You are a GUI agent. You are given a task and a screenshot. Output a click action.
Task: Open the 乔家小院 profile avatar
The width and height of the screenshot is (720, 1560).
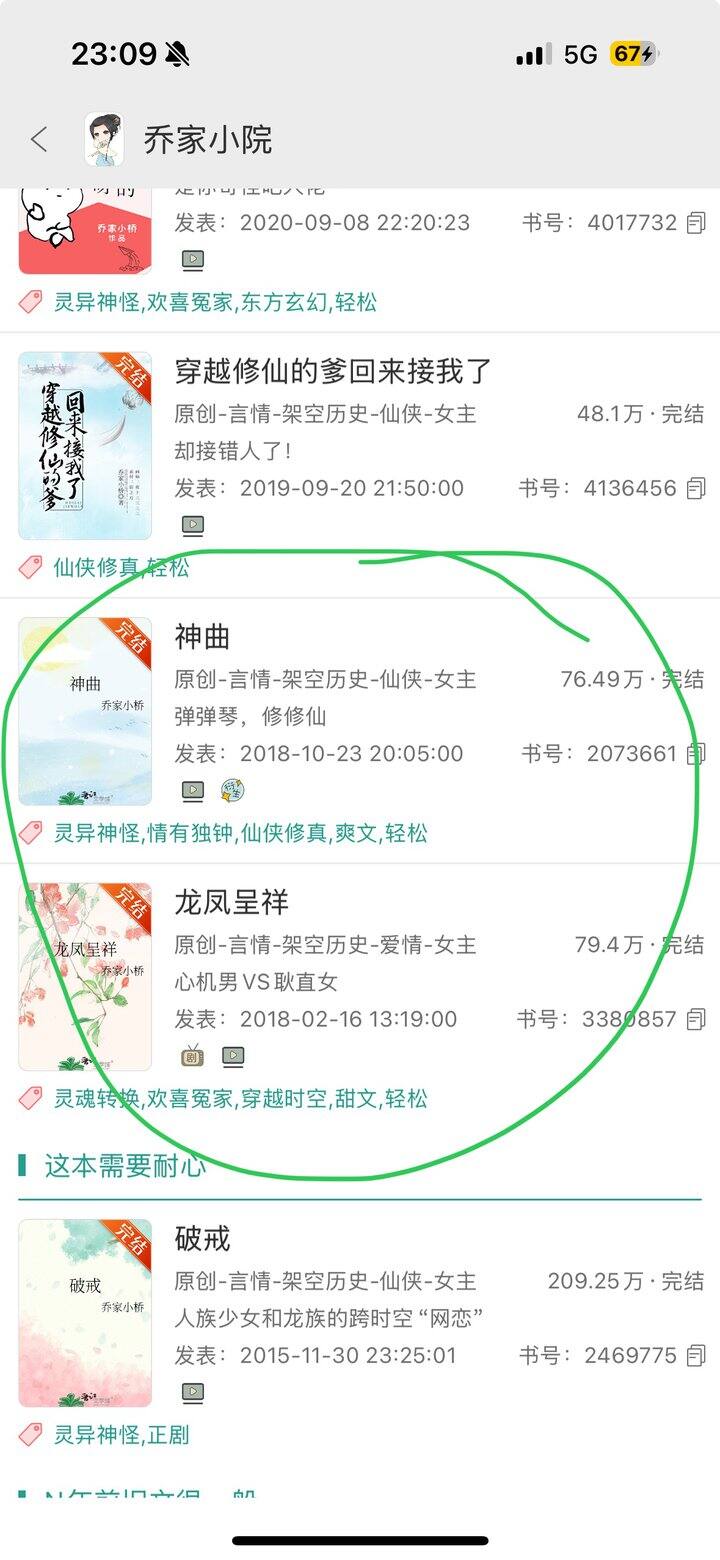(x=104, y=139)
